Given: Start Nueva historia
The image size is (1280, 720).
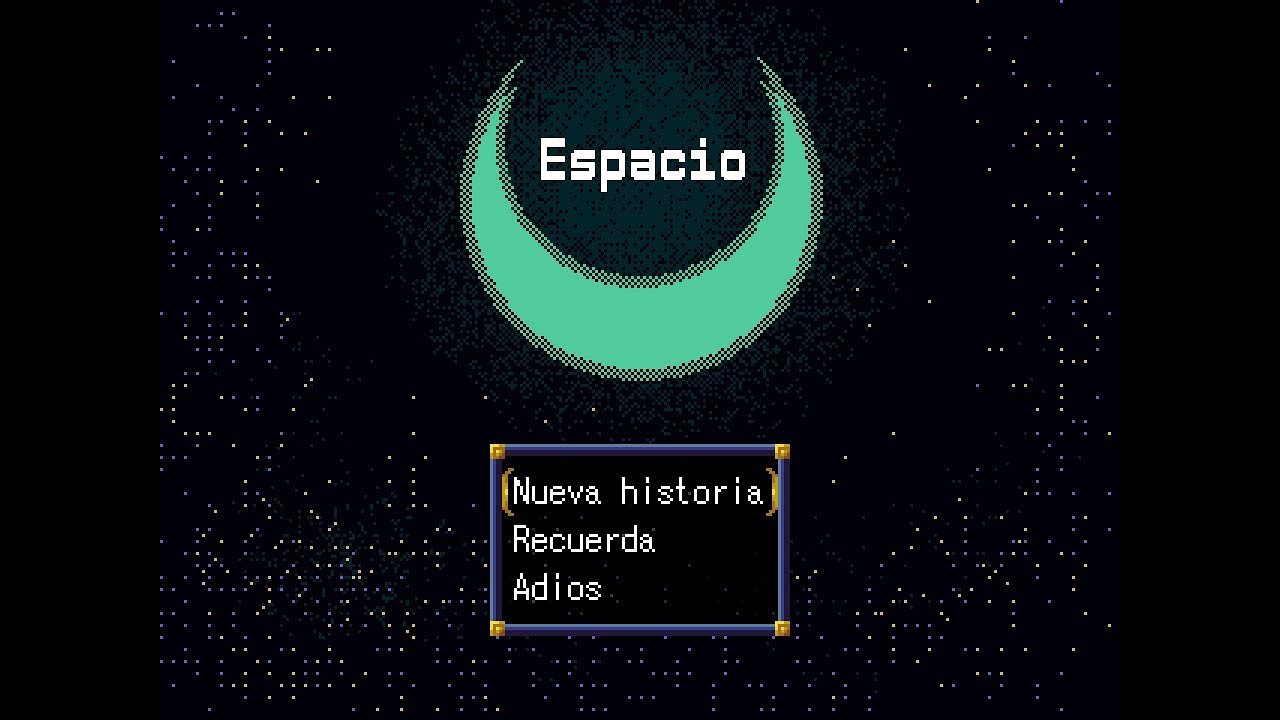Looking at the screenshot, I should click(638, 492).
